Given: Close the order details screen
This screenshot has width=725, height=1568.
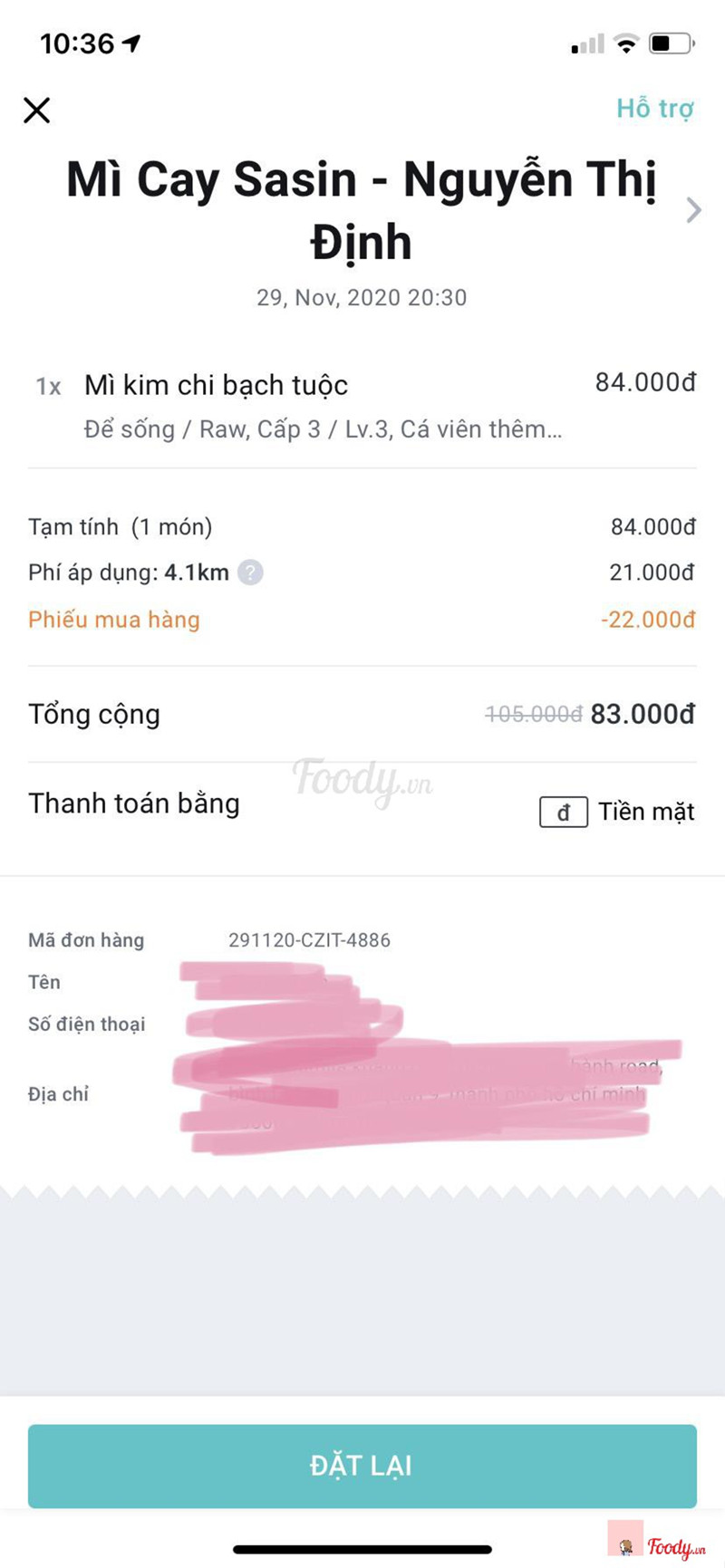Looking at the screenshot, I should [x=36, y=111].
